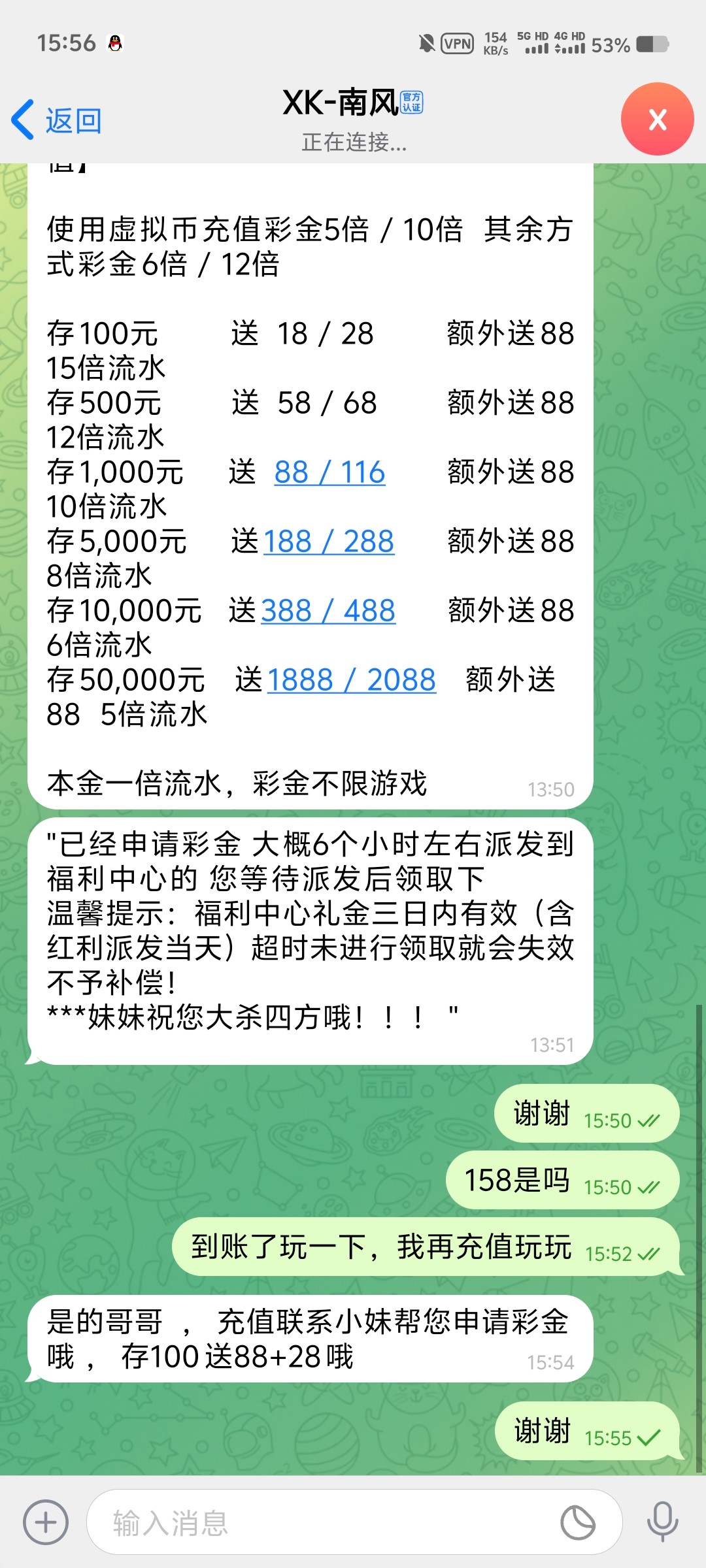Tap the linked text 1888 / 2088
706x1568 pixels.
click(x=352, y=680)
